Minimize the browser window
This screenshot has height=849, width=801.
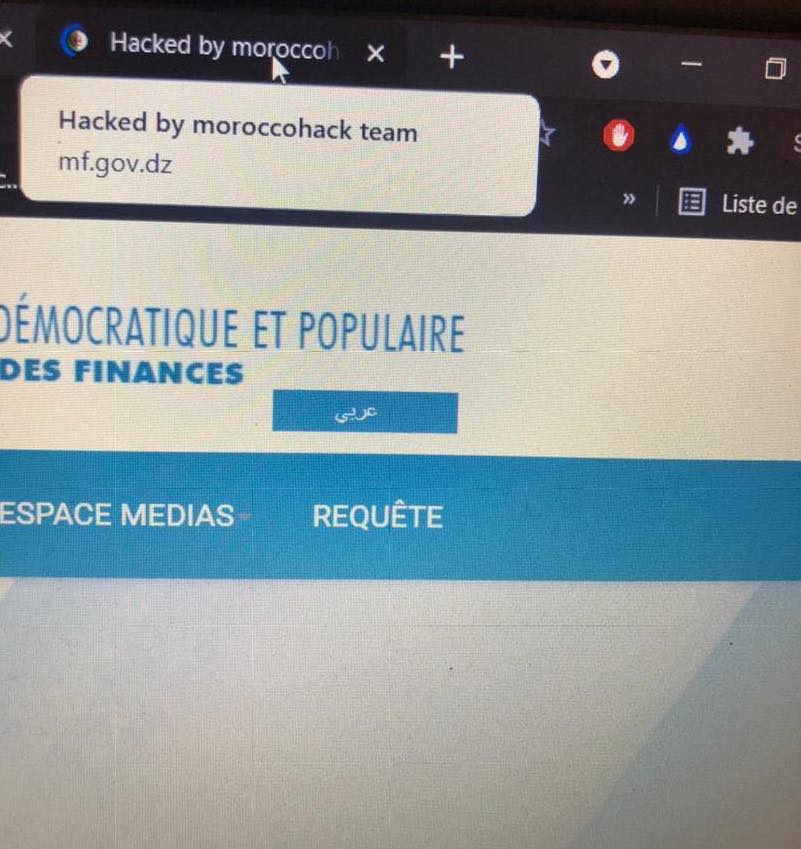691,65
